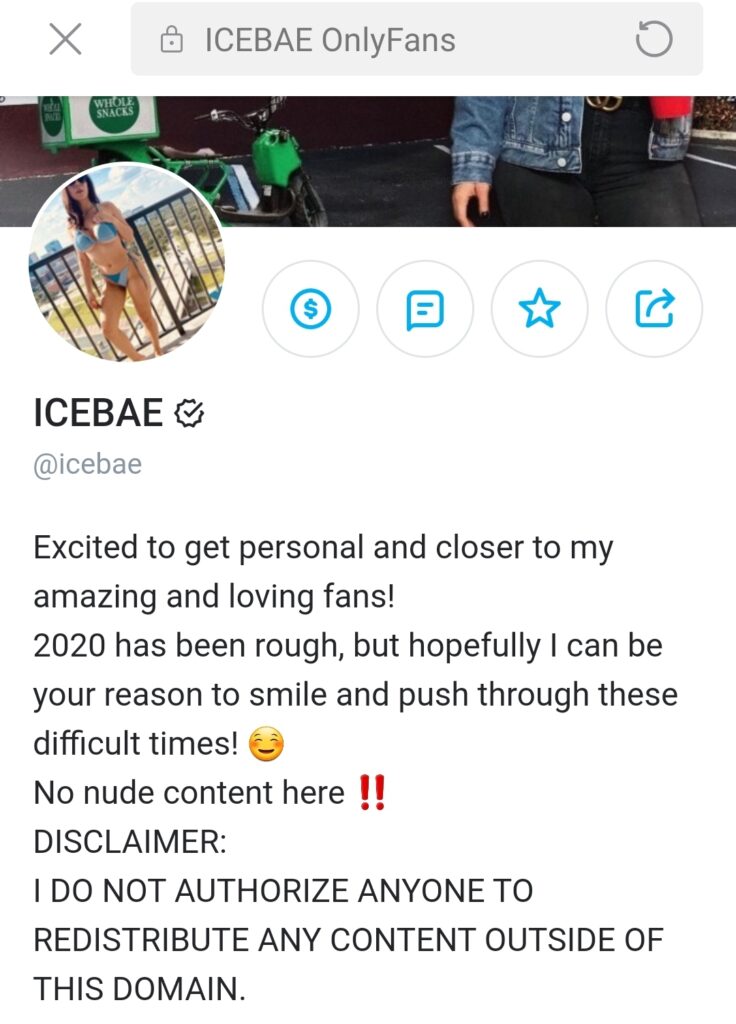Open the tip menu via dollar icon

pyautogui.click(x=310, y=310)
